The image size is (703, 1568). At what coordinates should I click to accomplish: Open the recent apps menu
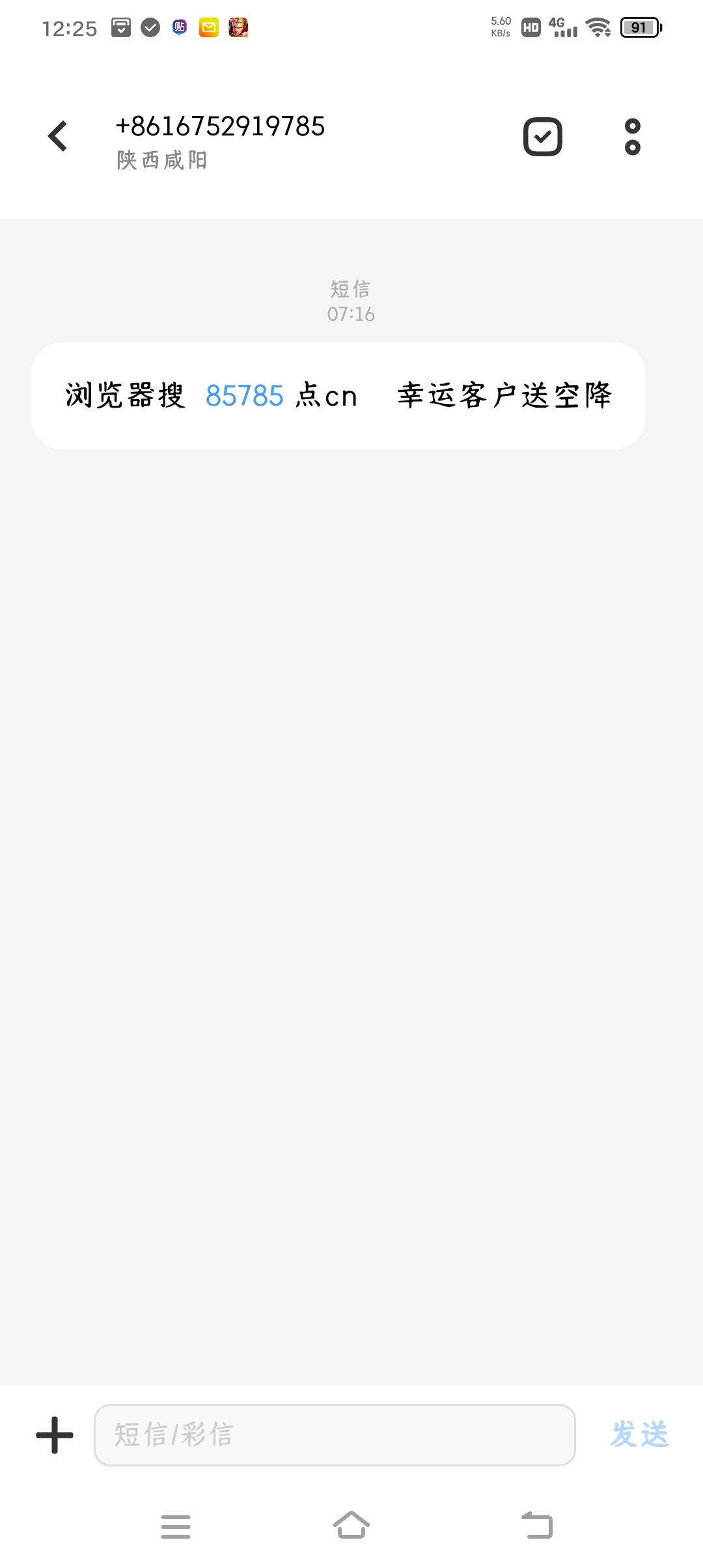[176, 1526]
